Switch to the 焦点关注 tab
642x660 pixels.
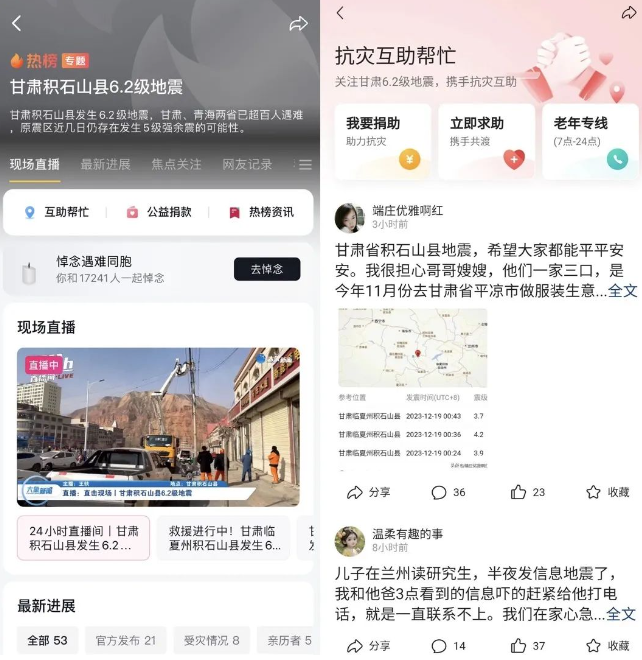pos(176,164)
